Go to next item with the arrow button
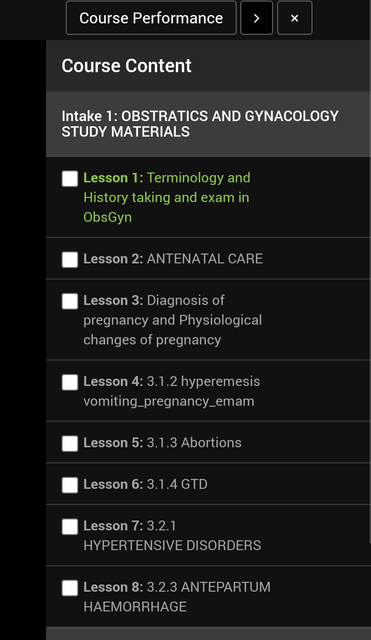Viewport: 371px width, 640px height. pyautogui.click(x=256, y=18)
